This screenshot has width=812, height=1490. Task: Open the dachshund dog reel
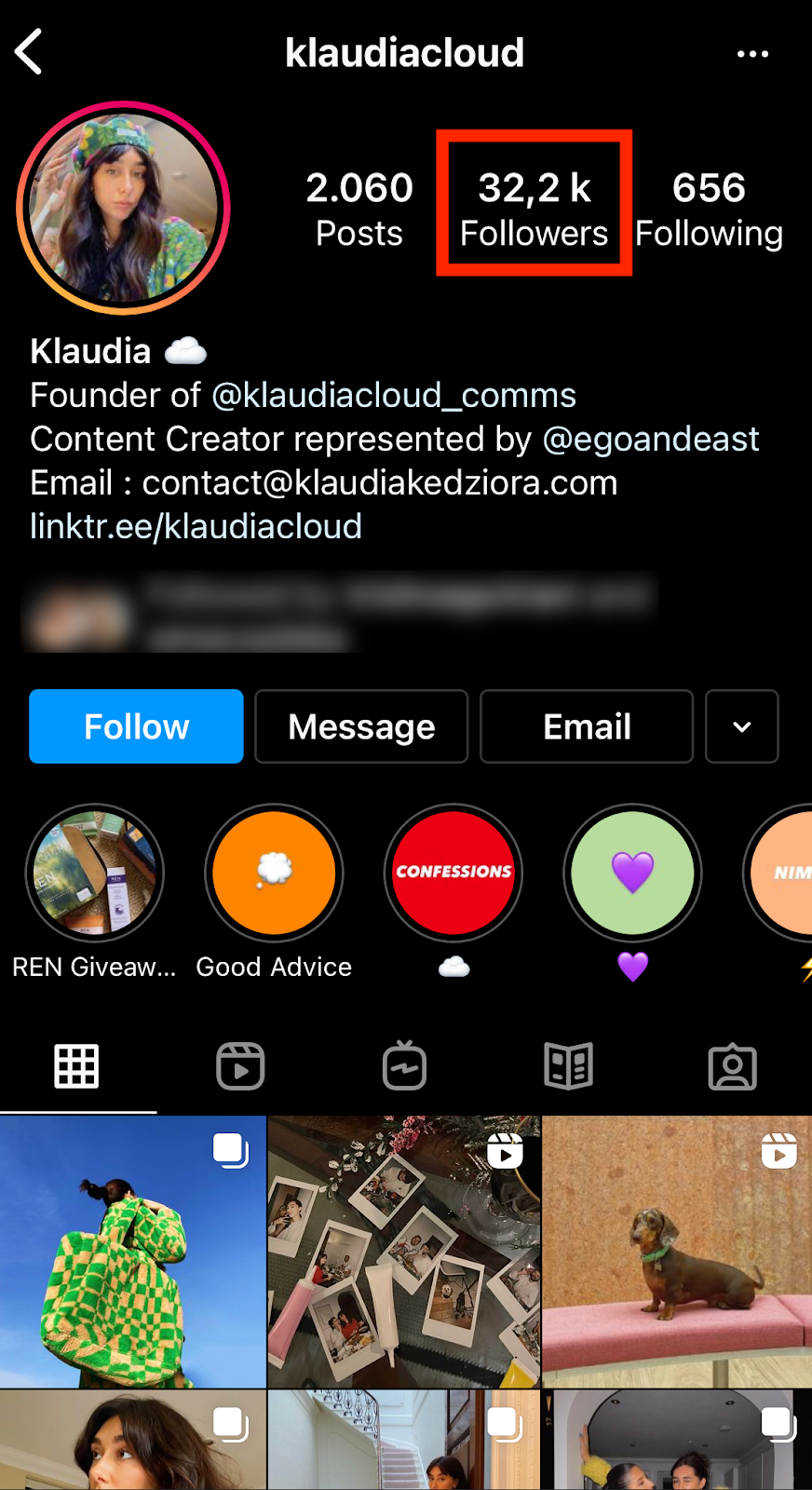pyautogui.click(x=677, y=1252)
